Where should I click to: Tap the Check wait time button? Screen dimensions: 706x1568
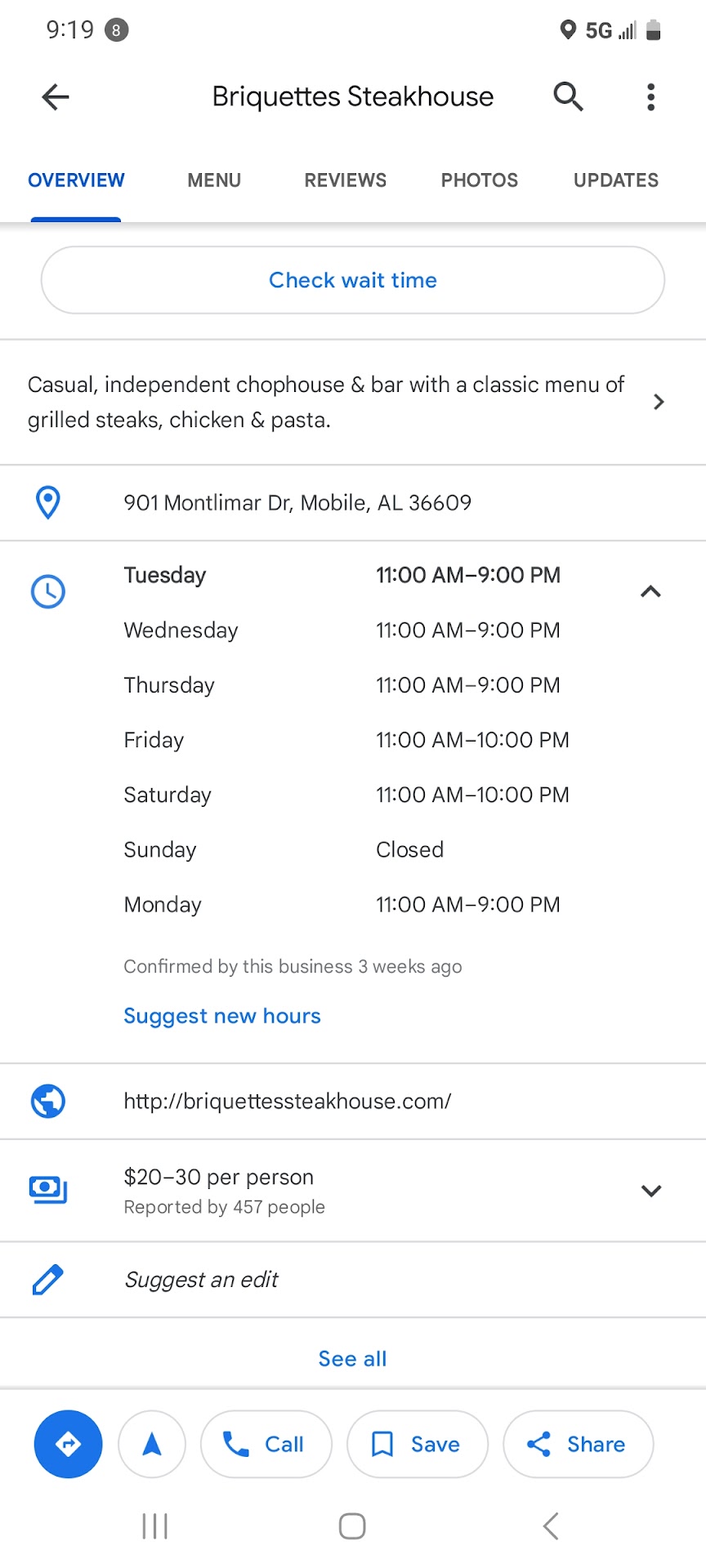pos(353,280)
